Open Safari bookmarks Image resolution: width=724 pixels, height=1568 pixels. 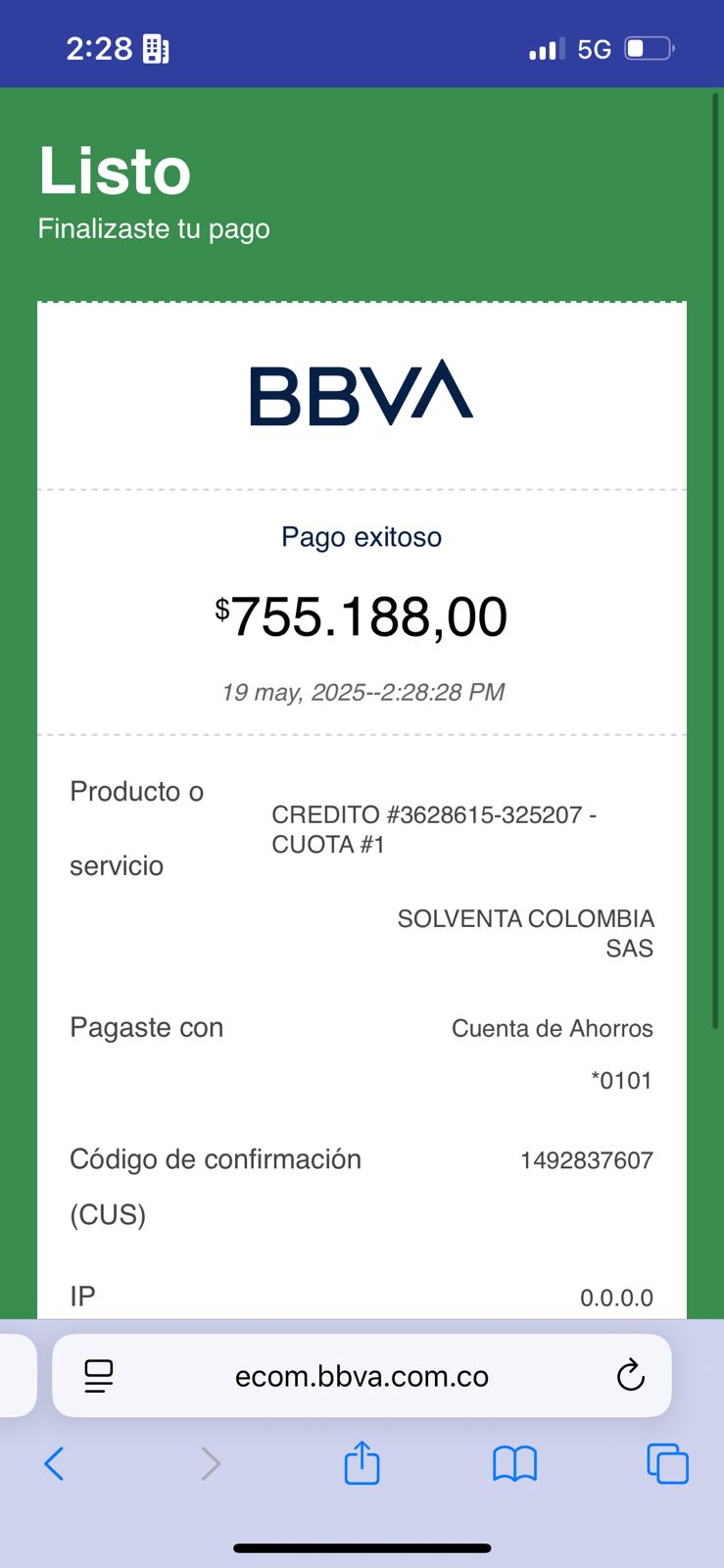[x=514, y=1464]
